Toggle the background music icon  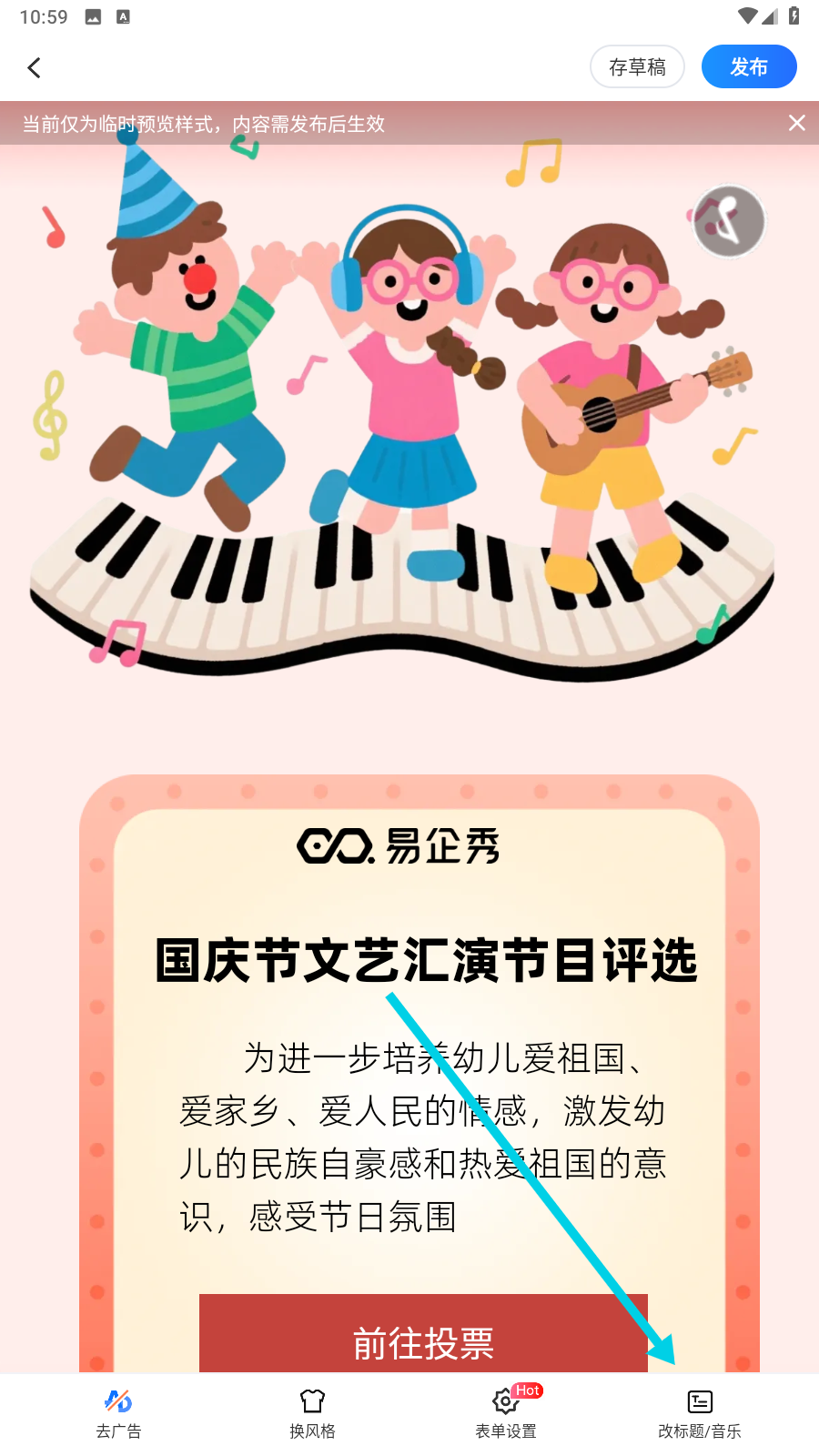click(728, 221)
